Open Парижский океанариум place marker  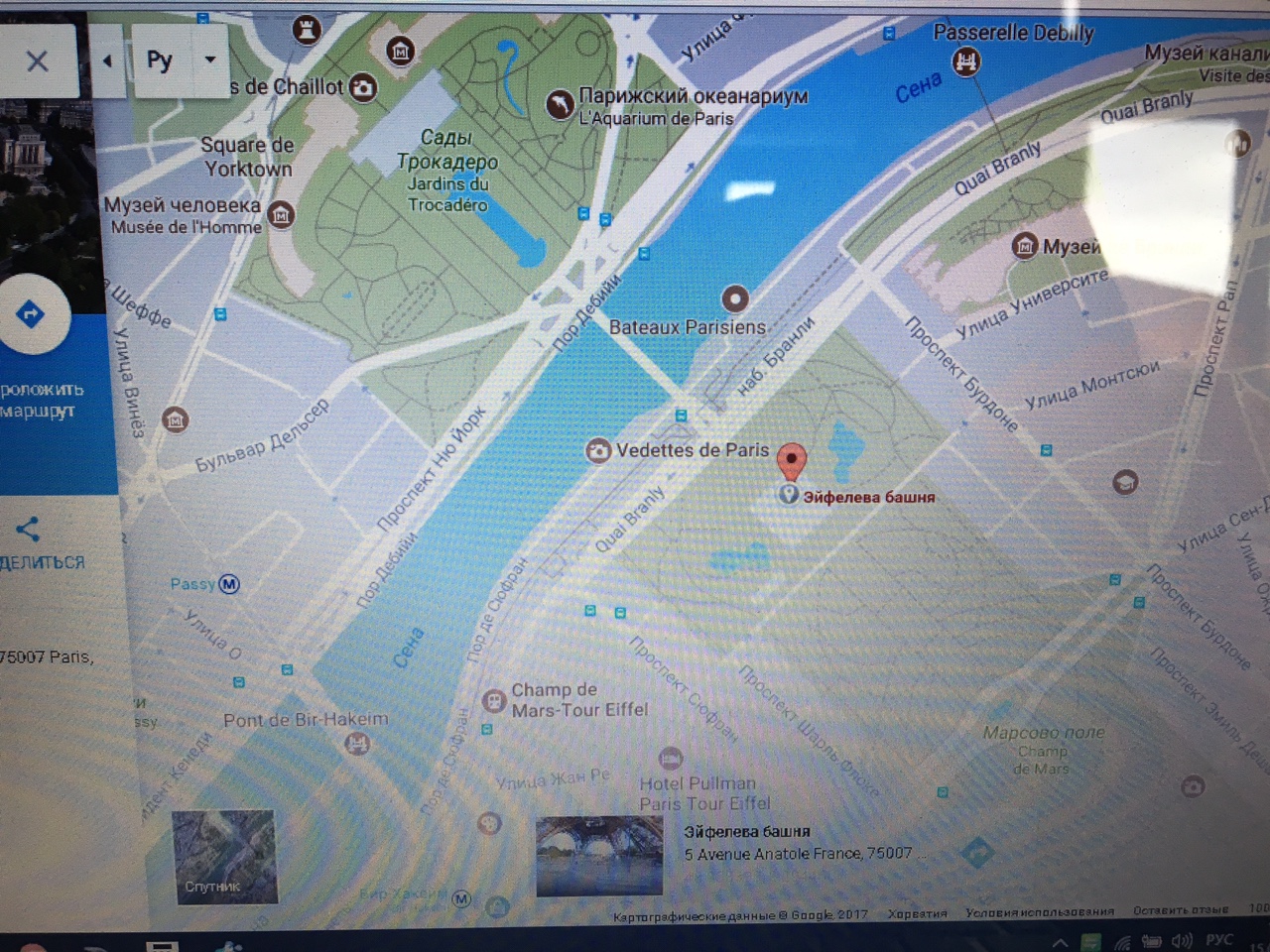pos(561,104)
